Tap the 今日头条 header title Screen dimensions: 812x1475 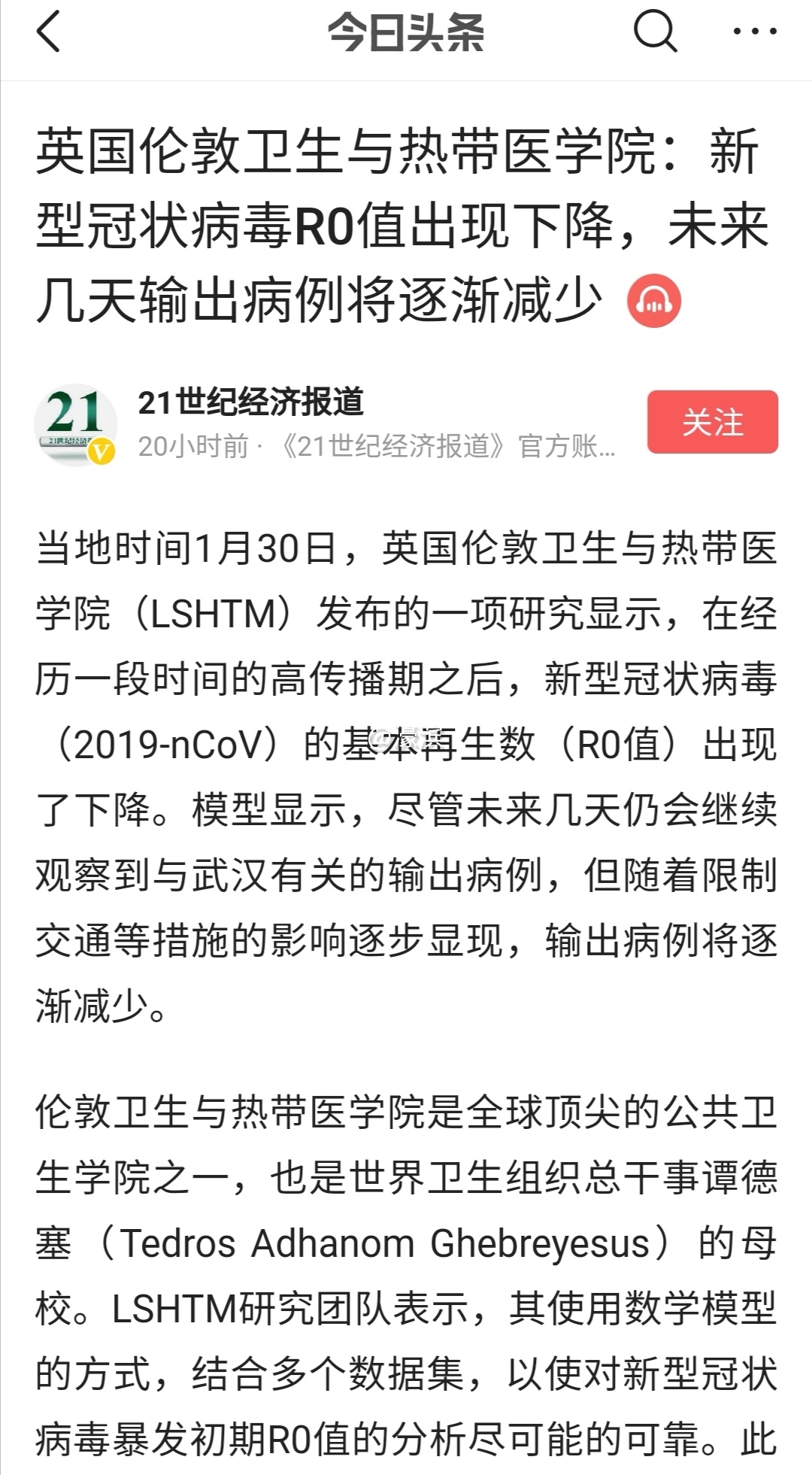click(x=406, y=32)
